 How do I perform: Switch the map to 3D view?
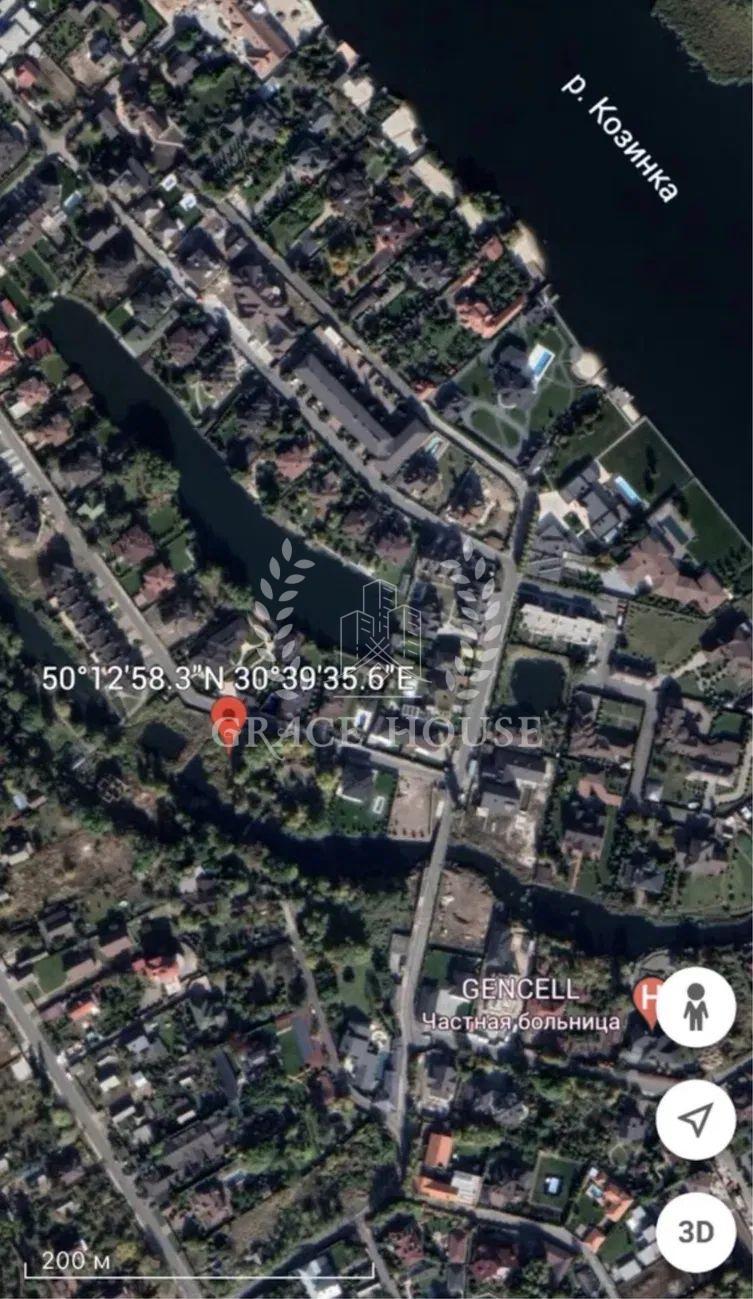696,1231
